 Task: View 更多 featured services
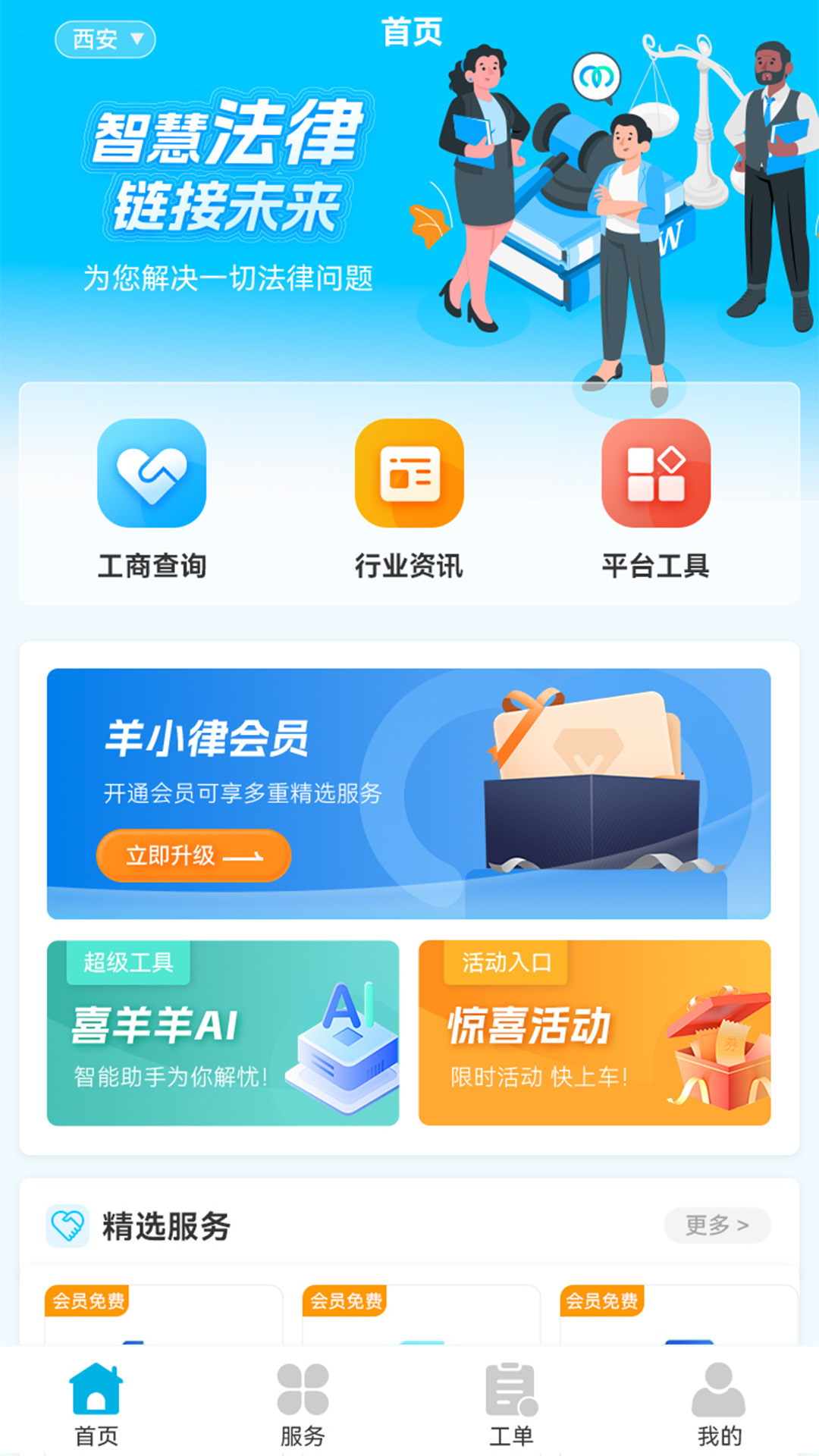pyautogui.click(x=717, y=1225)
